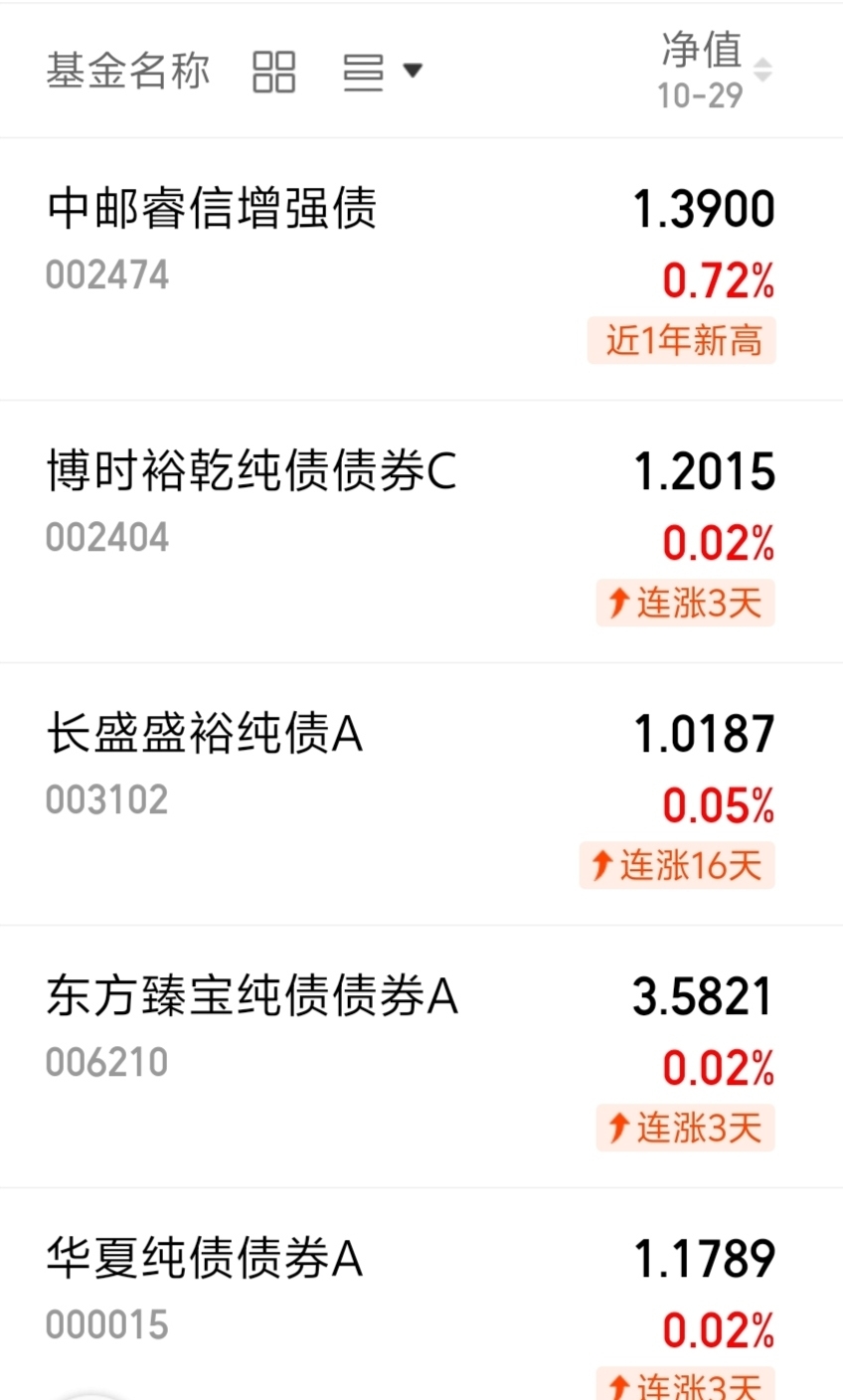Sort funds by 净值
Screen dimensions: 843x1400
715,70
